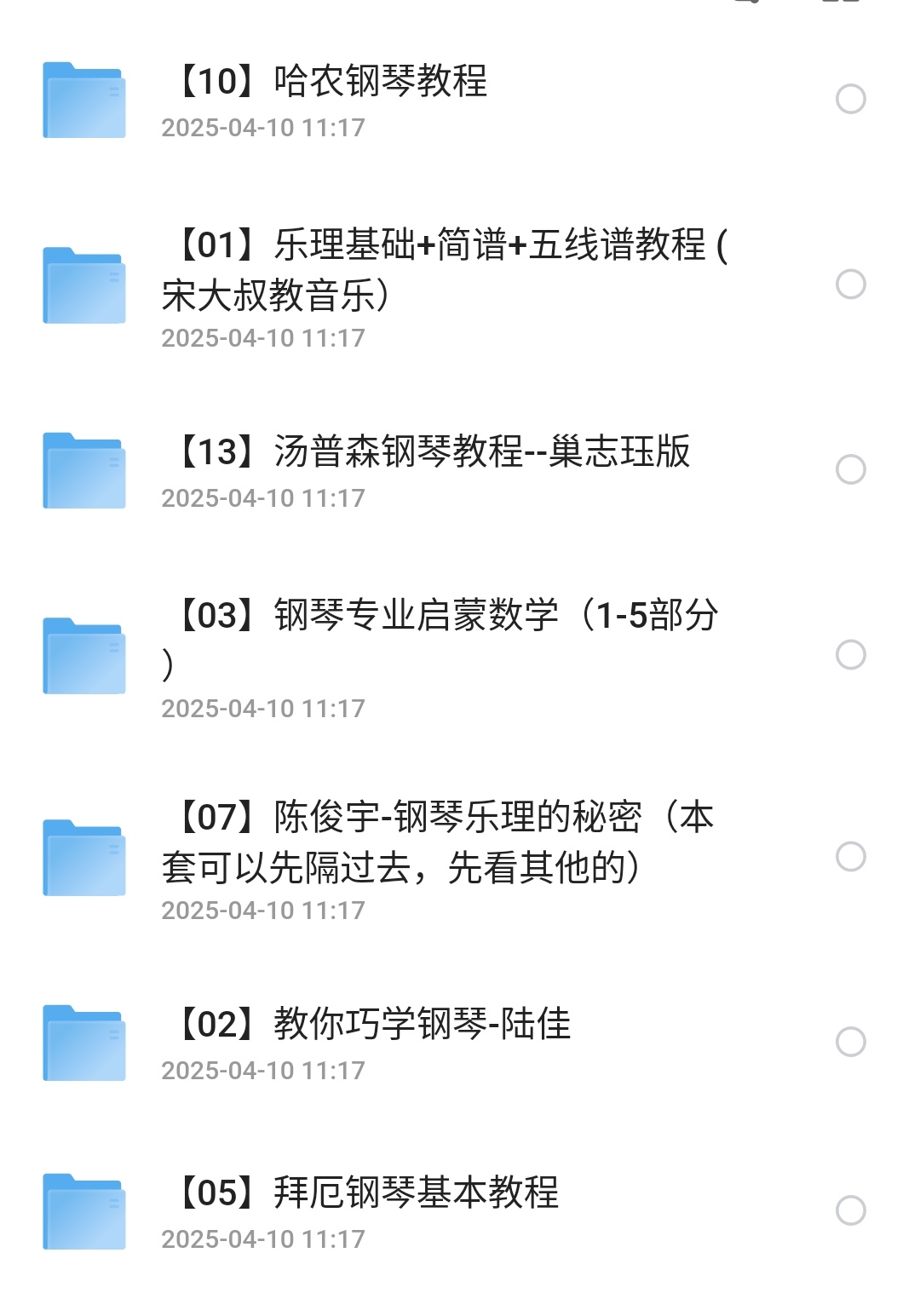This screenshot has width=920, height=1316.
Task: Select the 【05】拜厄钢琴基本教程 folder circle
Action: click(x=850, y=1210)
